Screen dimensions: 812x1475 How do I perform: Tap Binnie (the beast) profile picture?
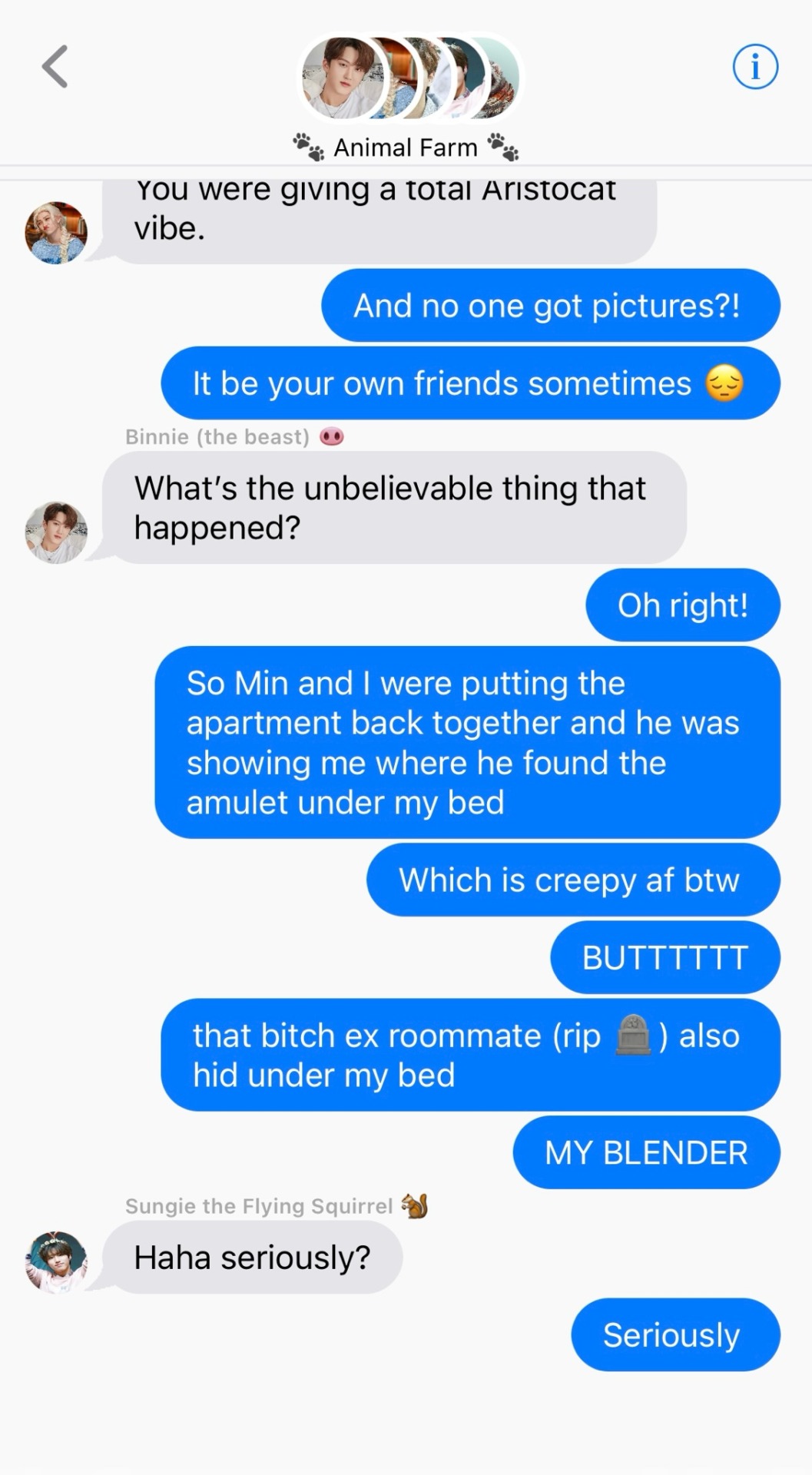[56, 532]
